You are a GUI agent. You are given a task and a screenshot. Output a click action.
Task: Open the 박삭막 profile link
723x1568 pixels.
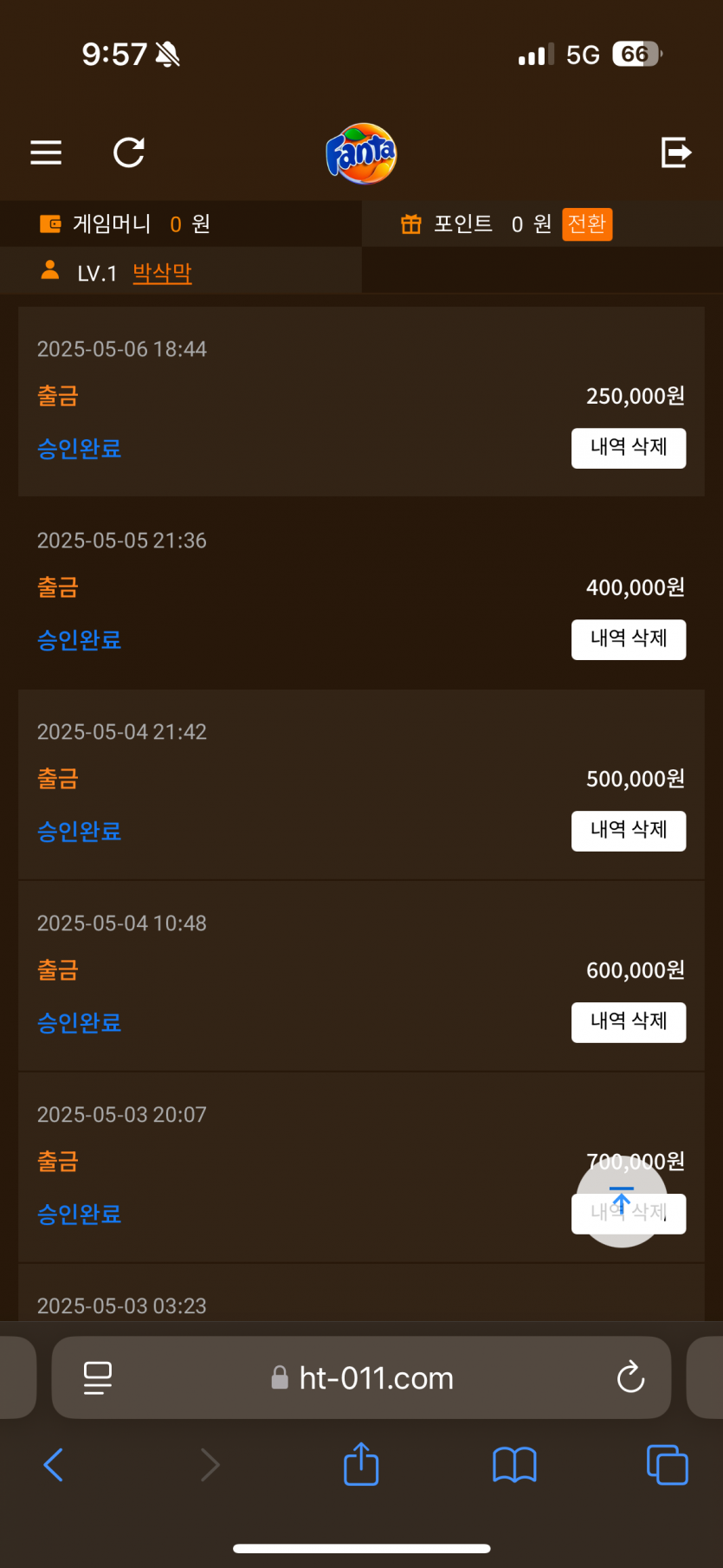point(162,273)
